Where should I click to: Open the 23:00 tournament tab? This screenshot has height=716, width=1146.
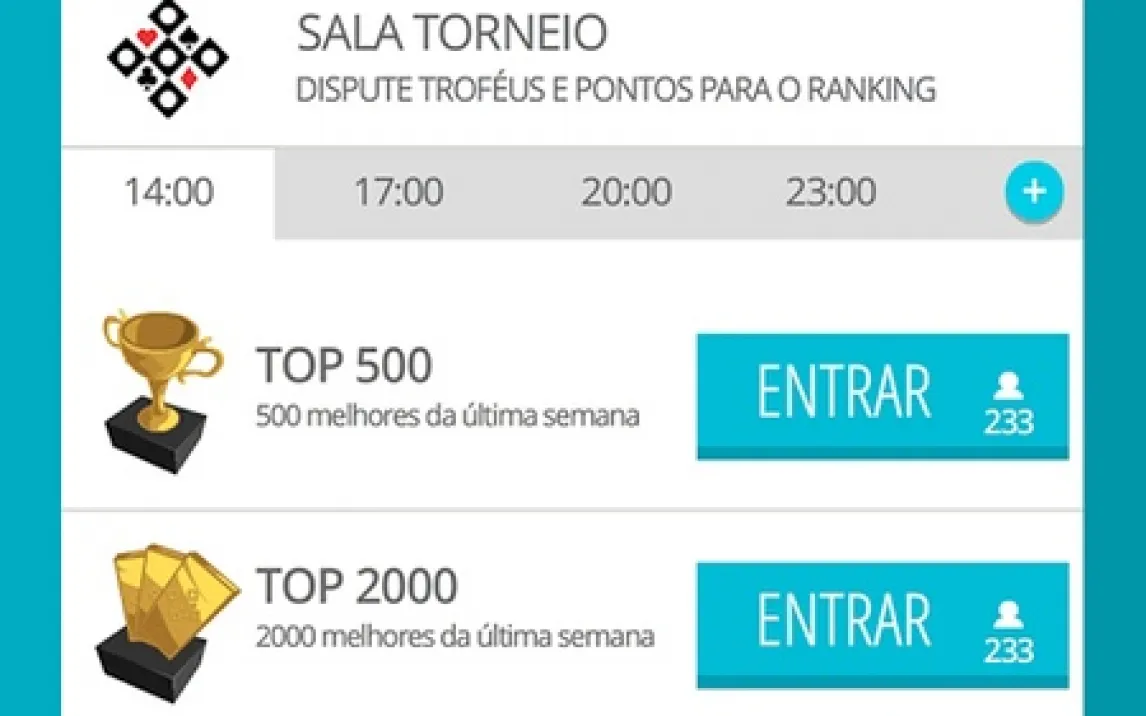830,192
